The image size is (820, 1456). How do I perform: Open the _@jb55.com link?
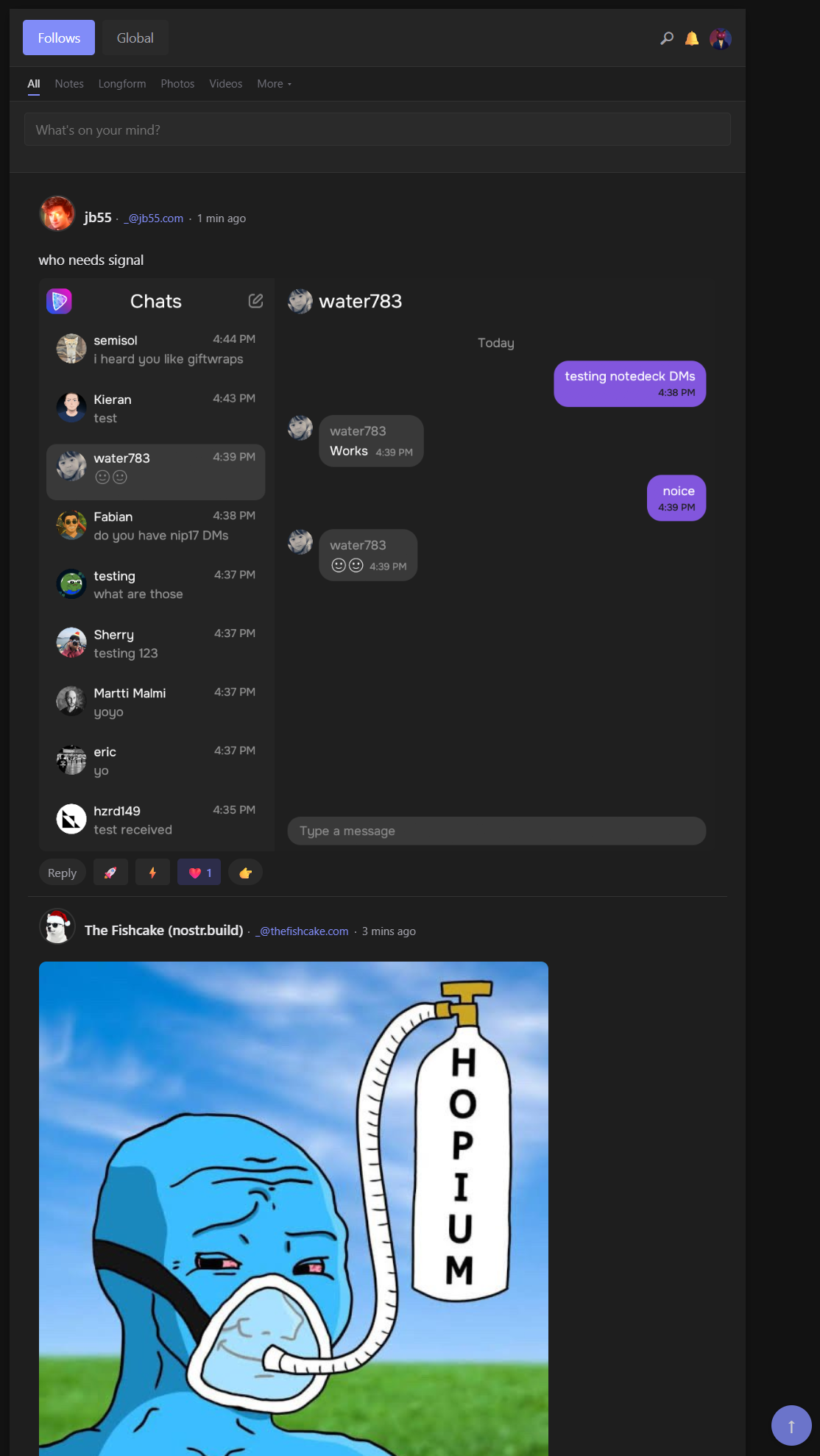point(154,219)
